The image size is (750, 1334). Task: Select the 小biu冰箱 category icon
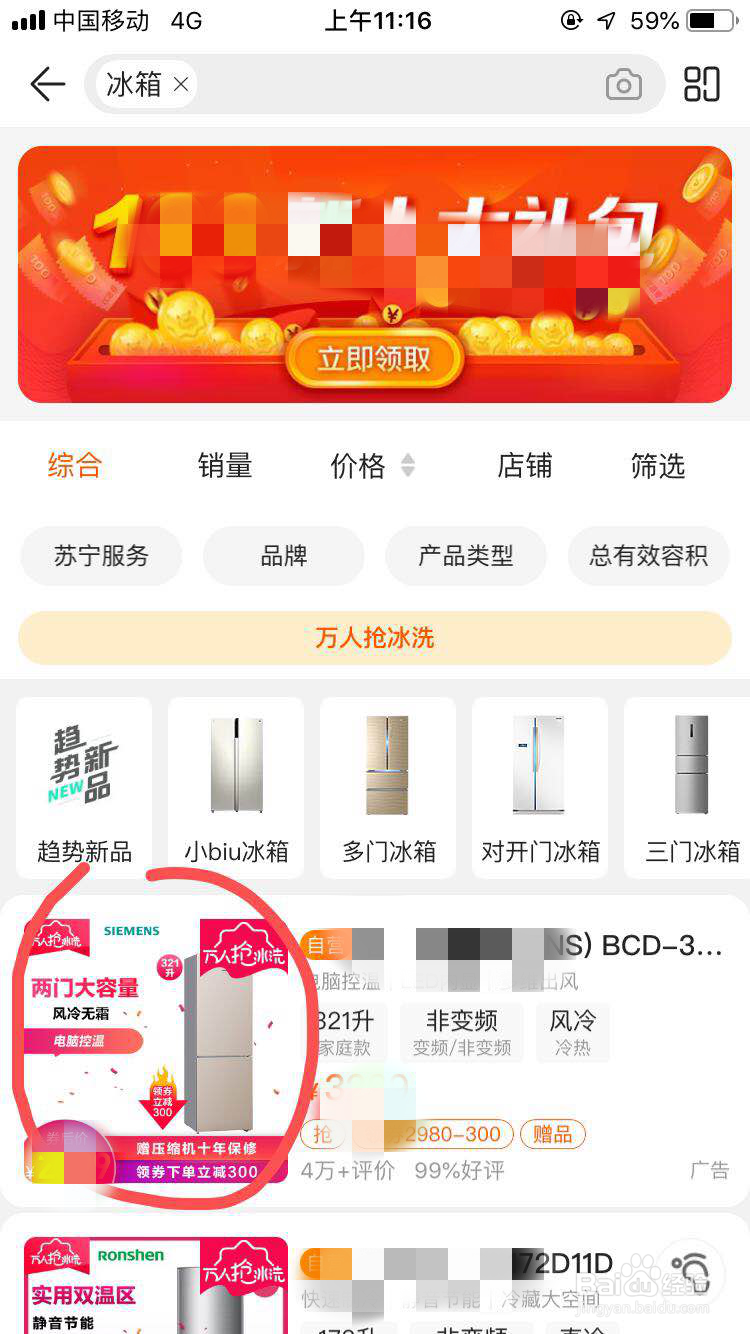click(x=235, y=788)
